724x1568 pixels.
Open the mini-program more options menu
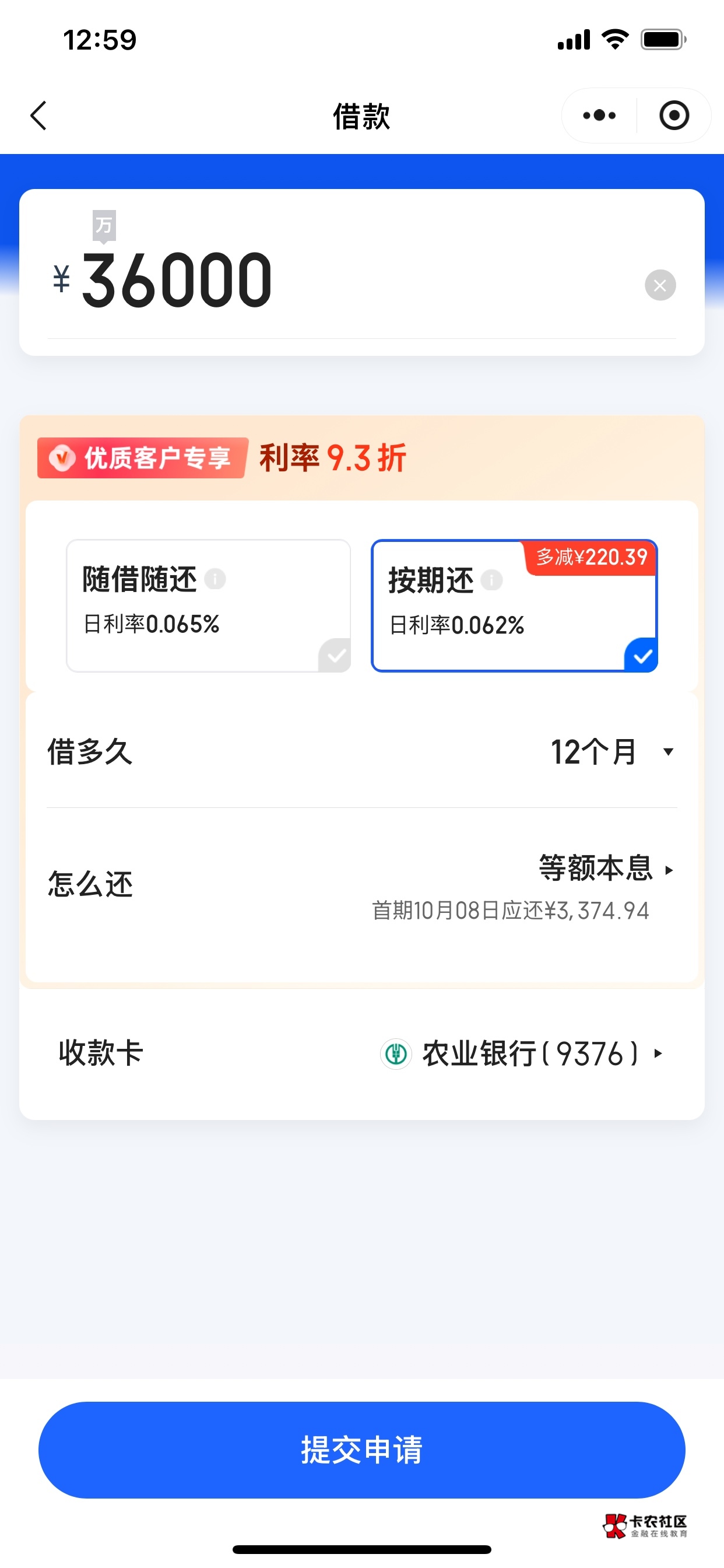click(599, 116)
